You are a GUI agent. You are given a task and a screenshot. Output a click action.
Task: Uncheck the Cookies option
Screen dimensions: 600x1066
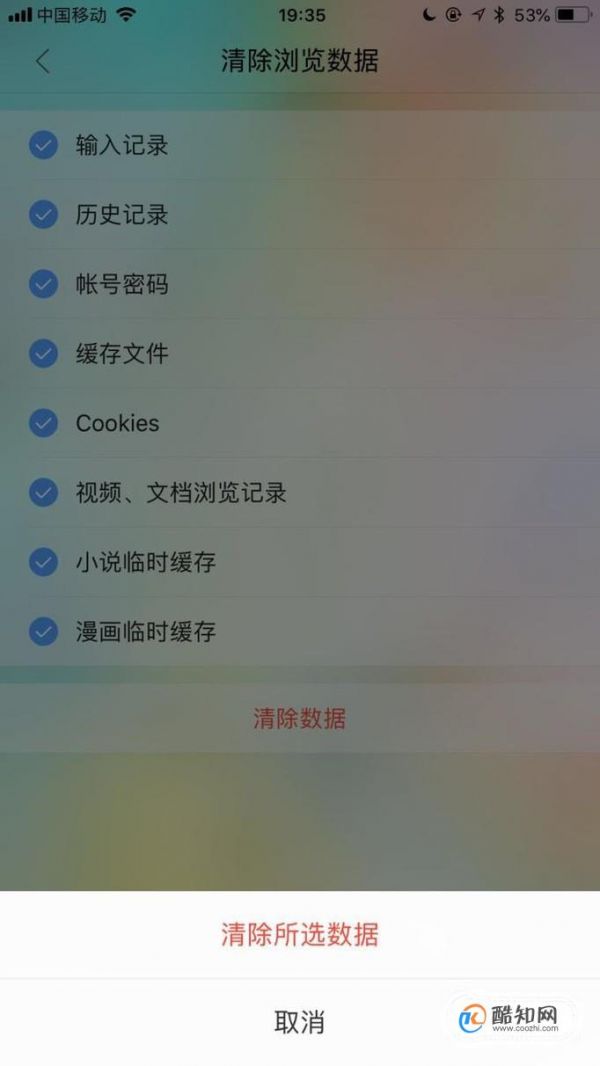pos(43,423)
